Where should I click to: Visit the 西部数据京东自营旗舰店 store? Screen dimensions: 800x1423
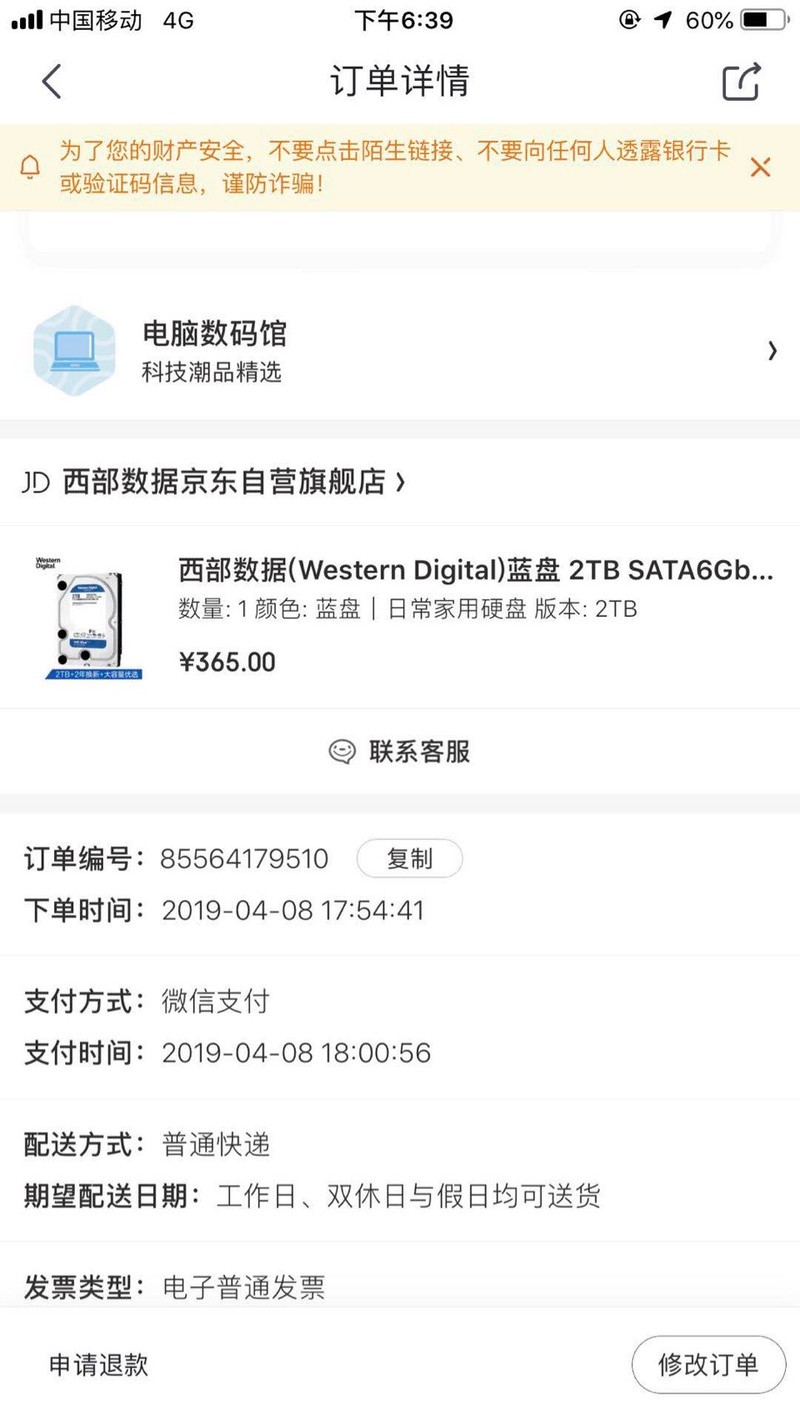pos(214,482)
